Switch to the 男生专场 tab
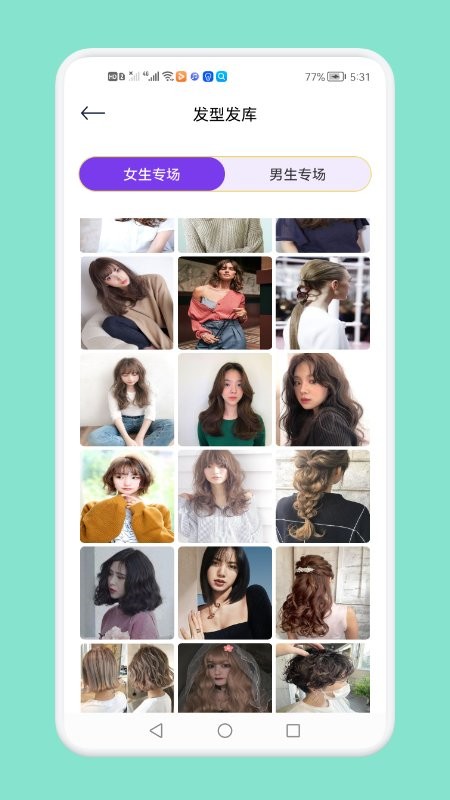 (x=297, y=174)
